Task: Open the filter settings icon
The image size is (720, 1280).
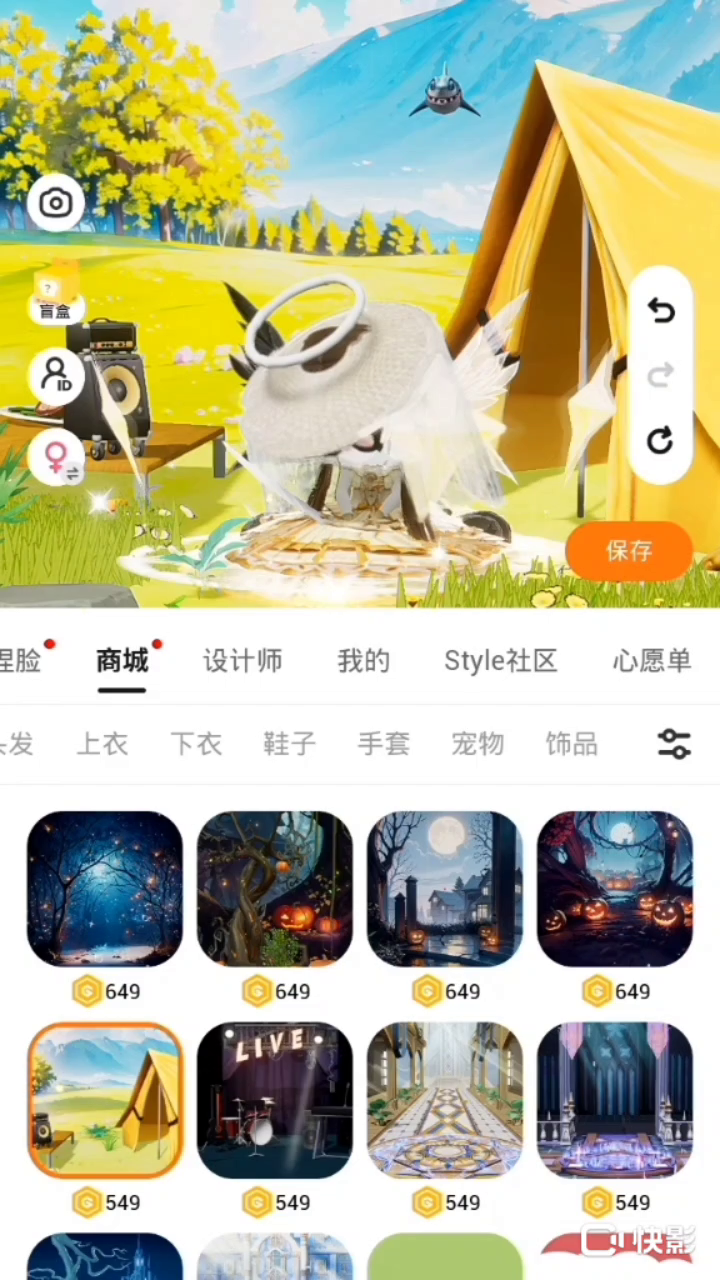Action: [674, 744]
